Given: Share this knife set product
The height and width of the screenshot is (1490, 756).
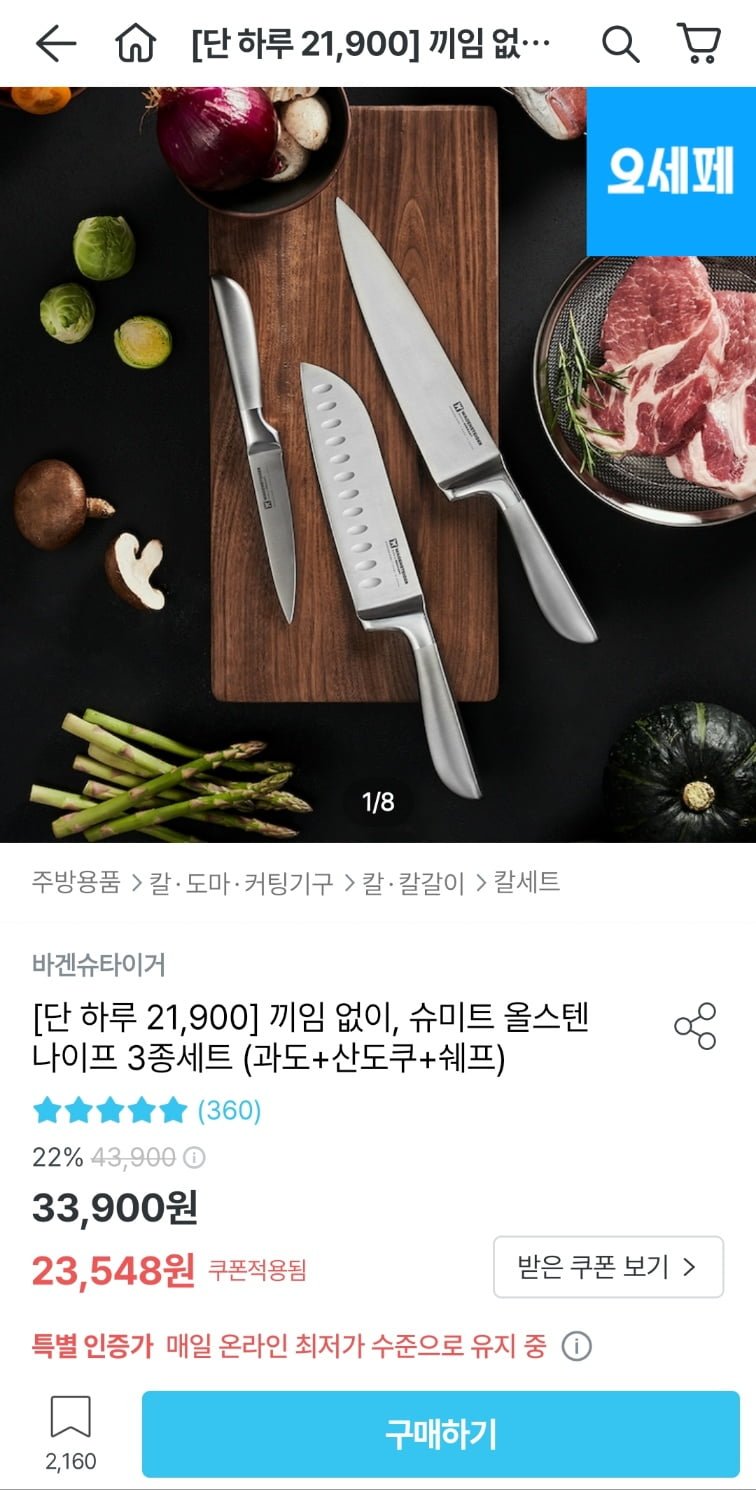Looking at the screenshot, I should (695, 1026).
